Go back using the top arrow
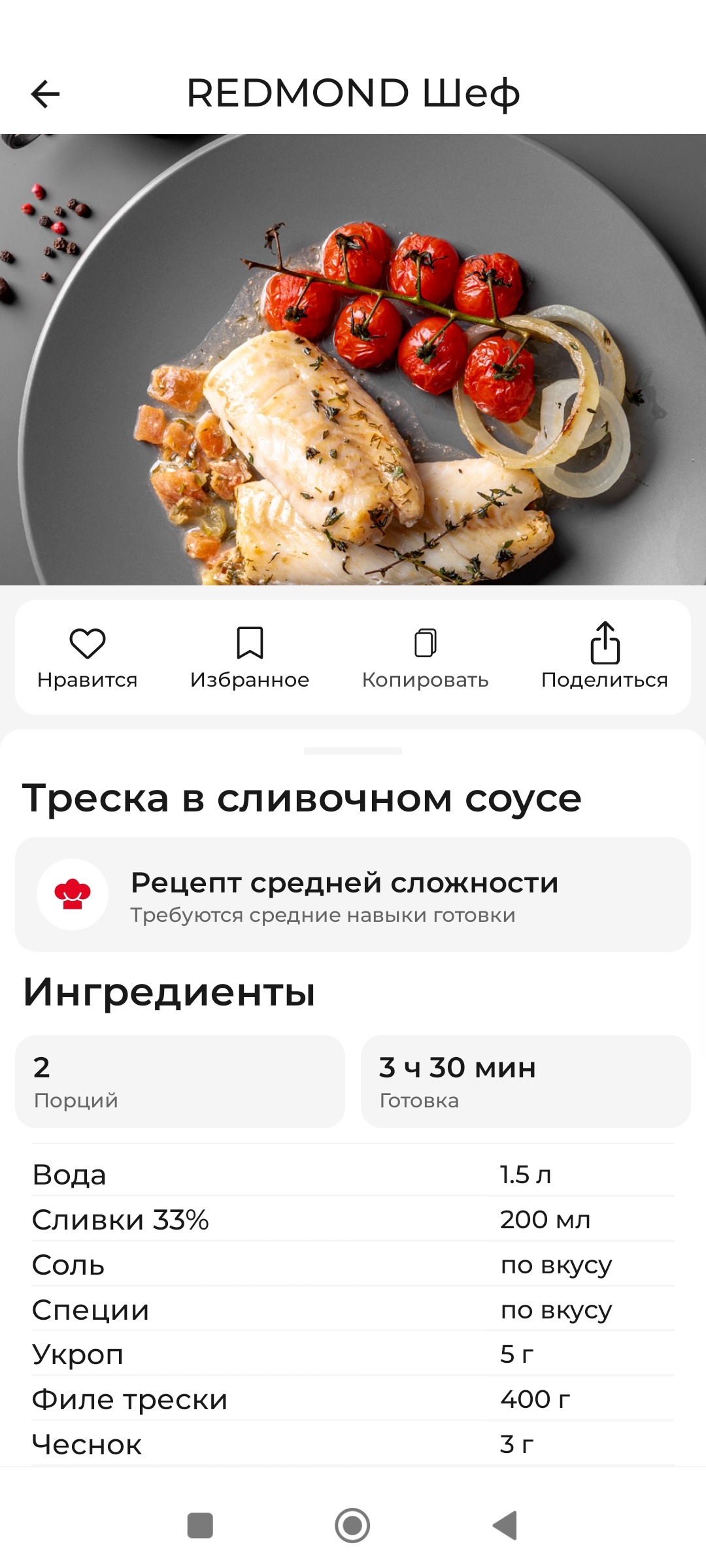Viewport: 706px width, 1568px height. coord(45,94)
